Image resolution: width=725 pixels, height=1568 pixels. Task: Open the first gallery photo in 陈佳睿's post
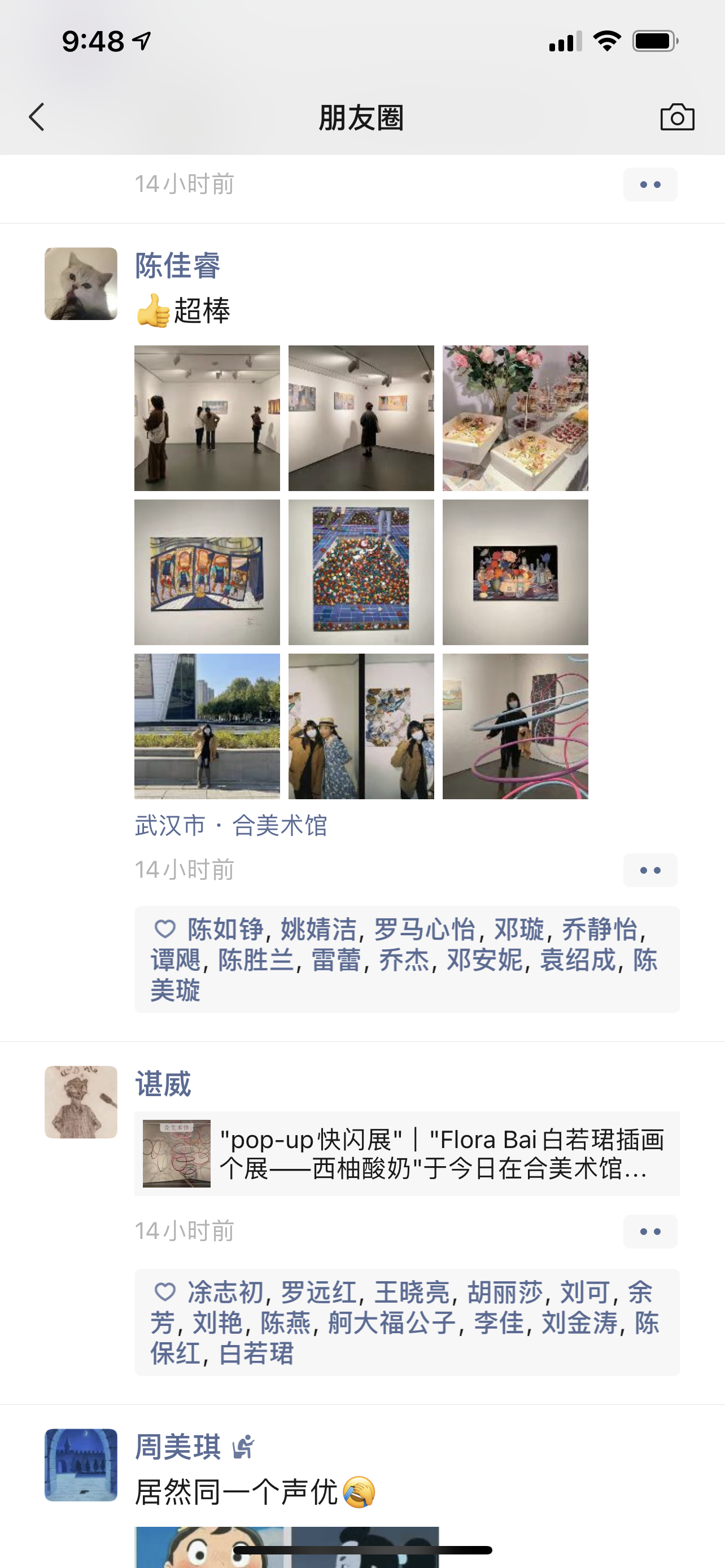coord(207,418)
